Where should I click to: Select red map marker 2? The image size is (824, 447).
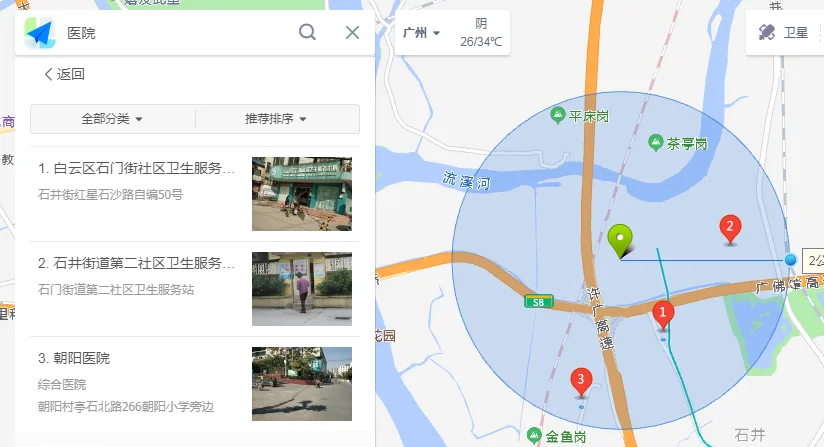(731, 228)
